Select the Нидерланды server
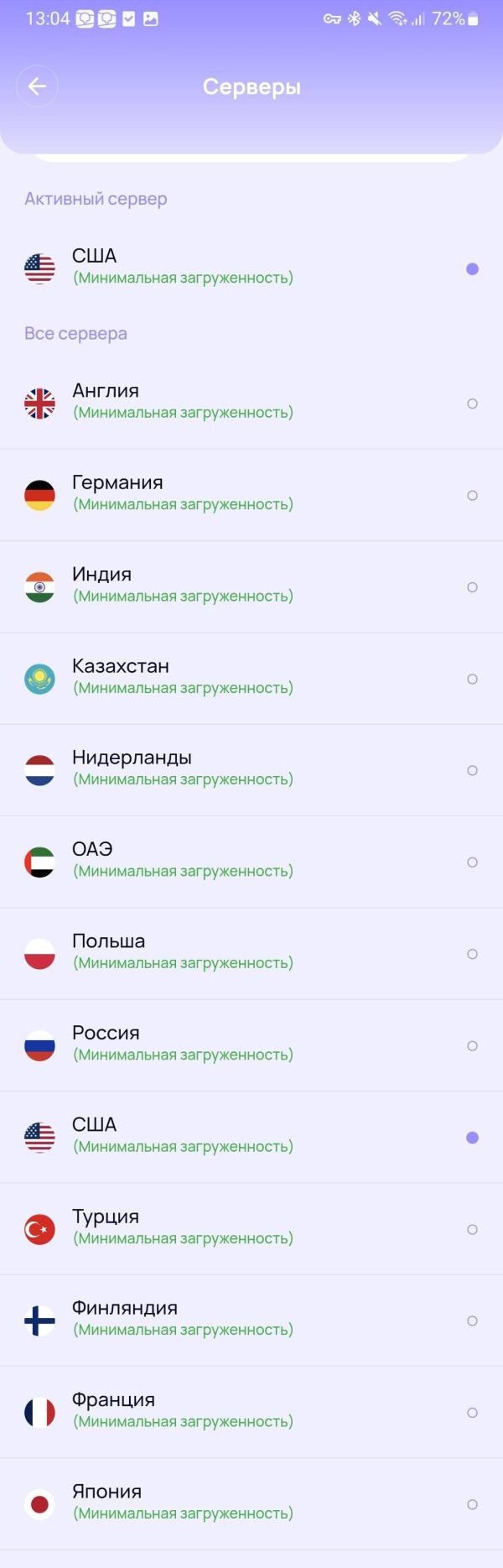Image resolution: width=503 pixels, height=1568 pixels. coord(251,769)
